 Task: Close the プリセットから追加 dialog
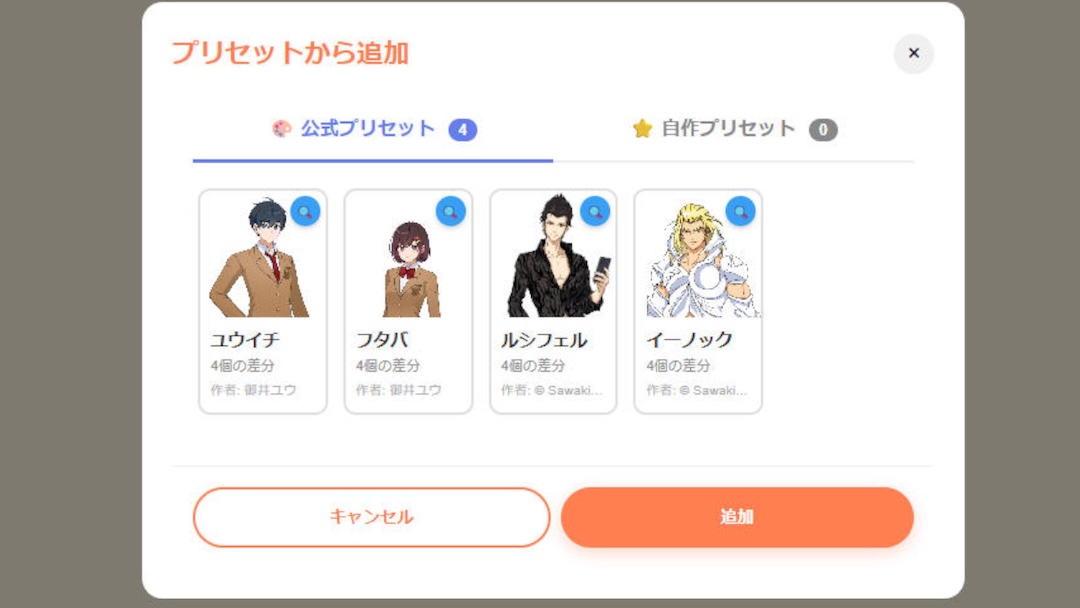click(x=913, y=54)
